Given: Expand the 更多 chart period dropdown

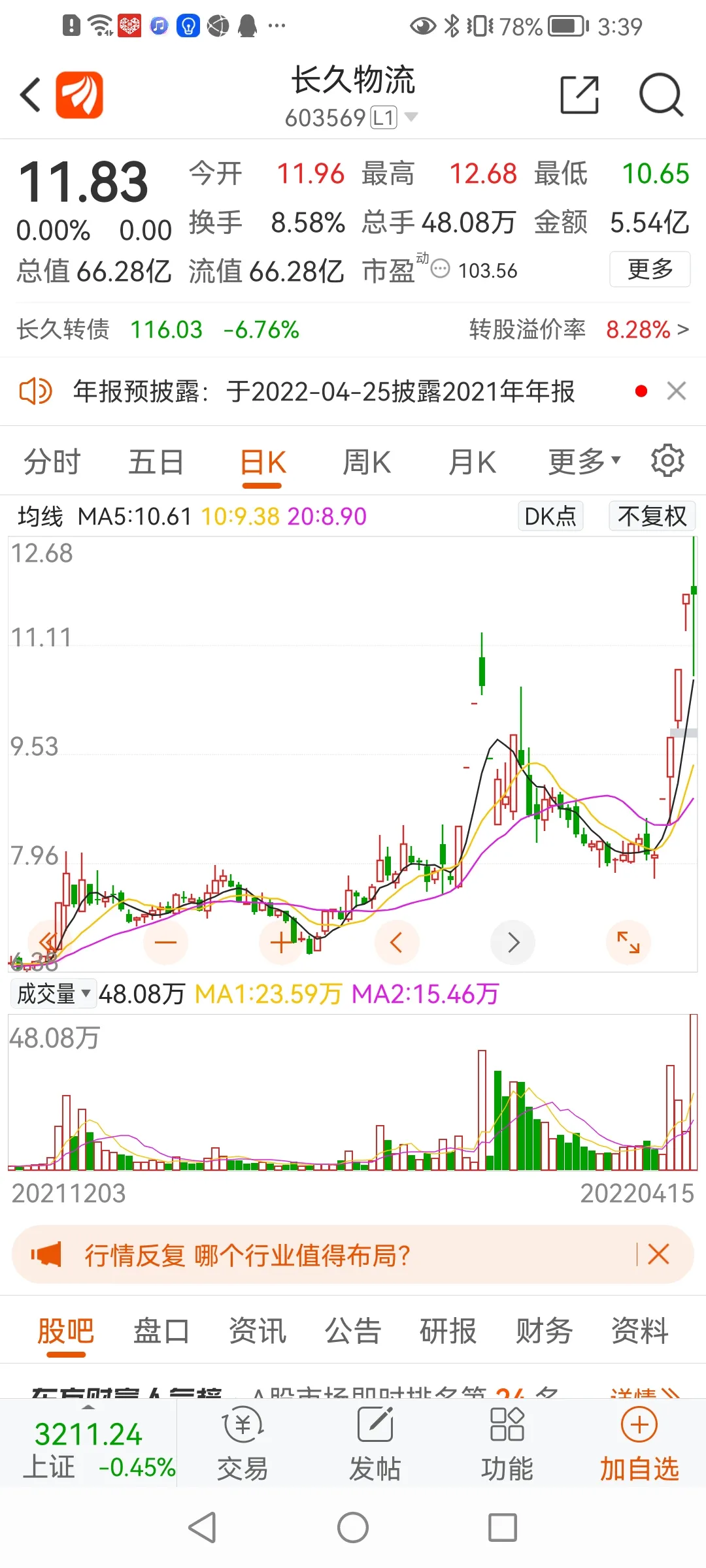Looking at the screenshot, I should [584, 462].
